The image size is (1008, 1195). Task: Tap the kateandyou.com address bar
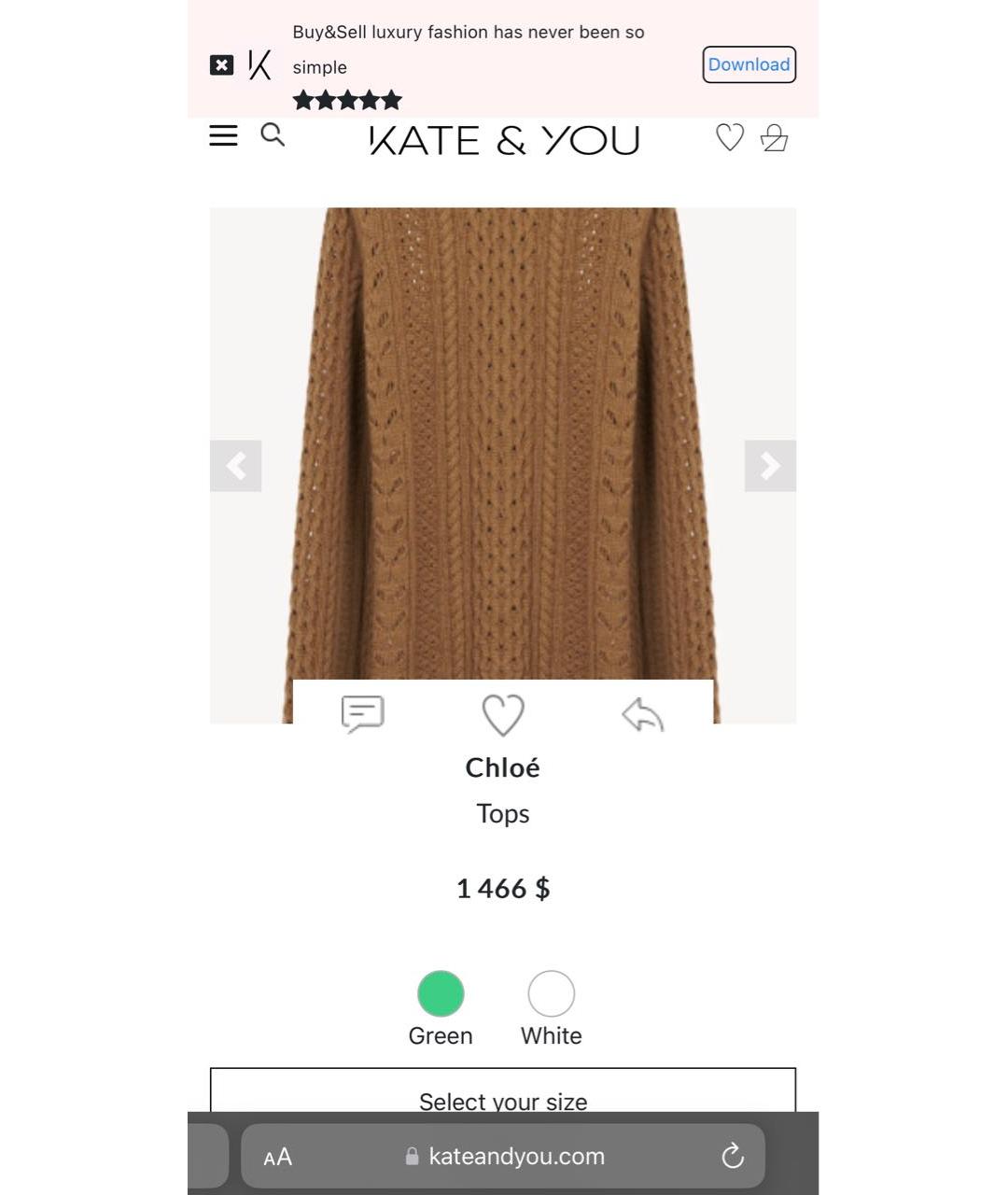[516, 1157]
